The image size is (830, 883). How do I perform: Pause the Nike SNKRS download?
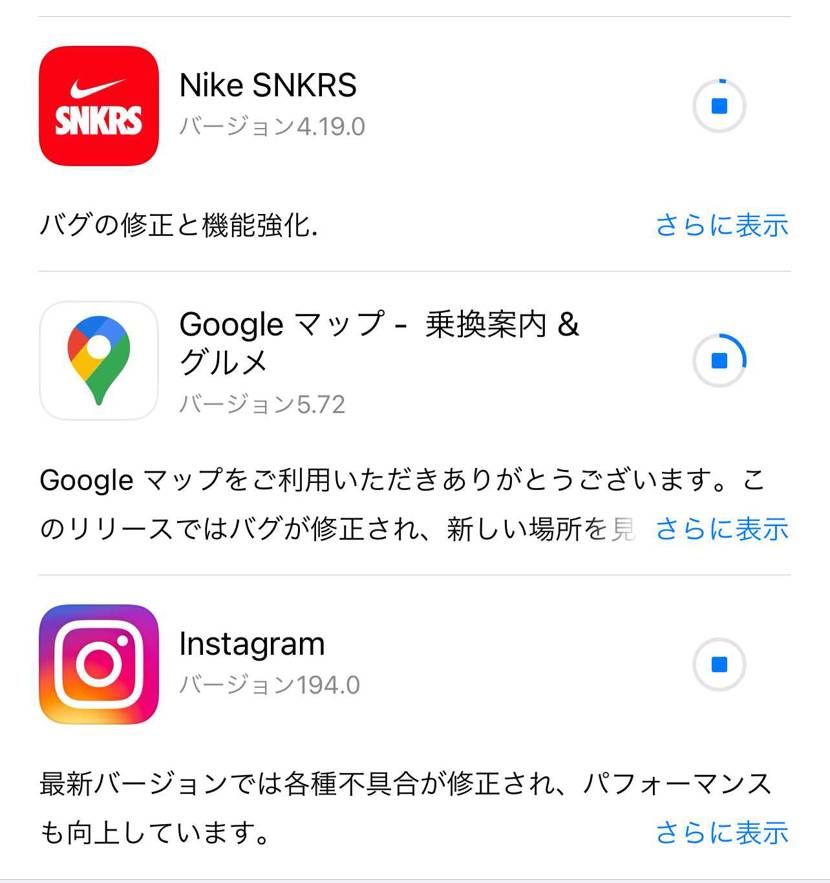click(x=718, y=107)
